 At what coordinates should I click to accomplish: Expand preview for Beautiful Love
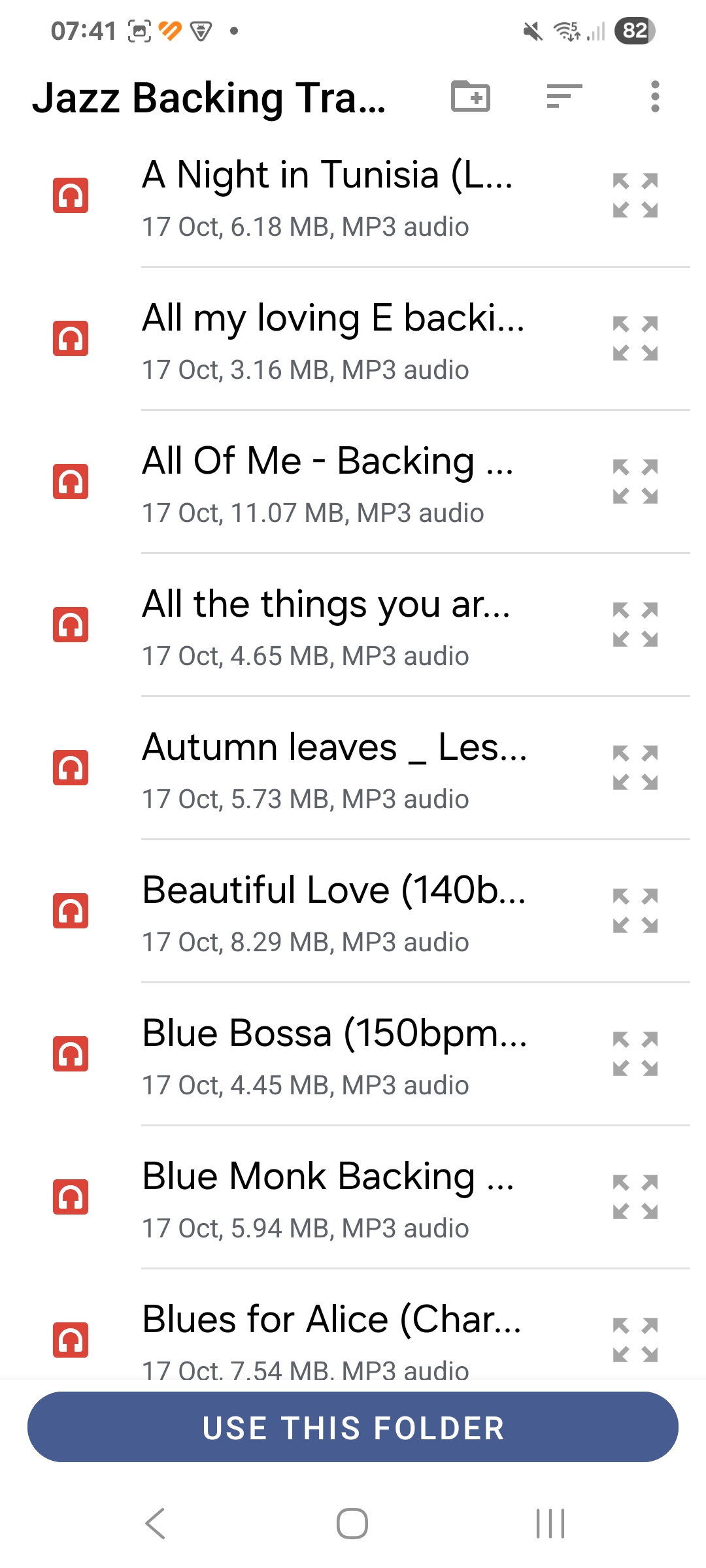pyautogui.click(x=635, y=911)
